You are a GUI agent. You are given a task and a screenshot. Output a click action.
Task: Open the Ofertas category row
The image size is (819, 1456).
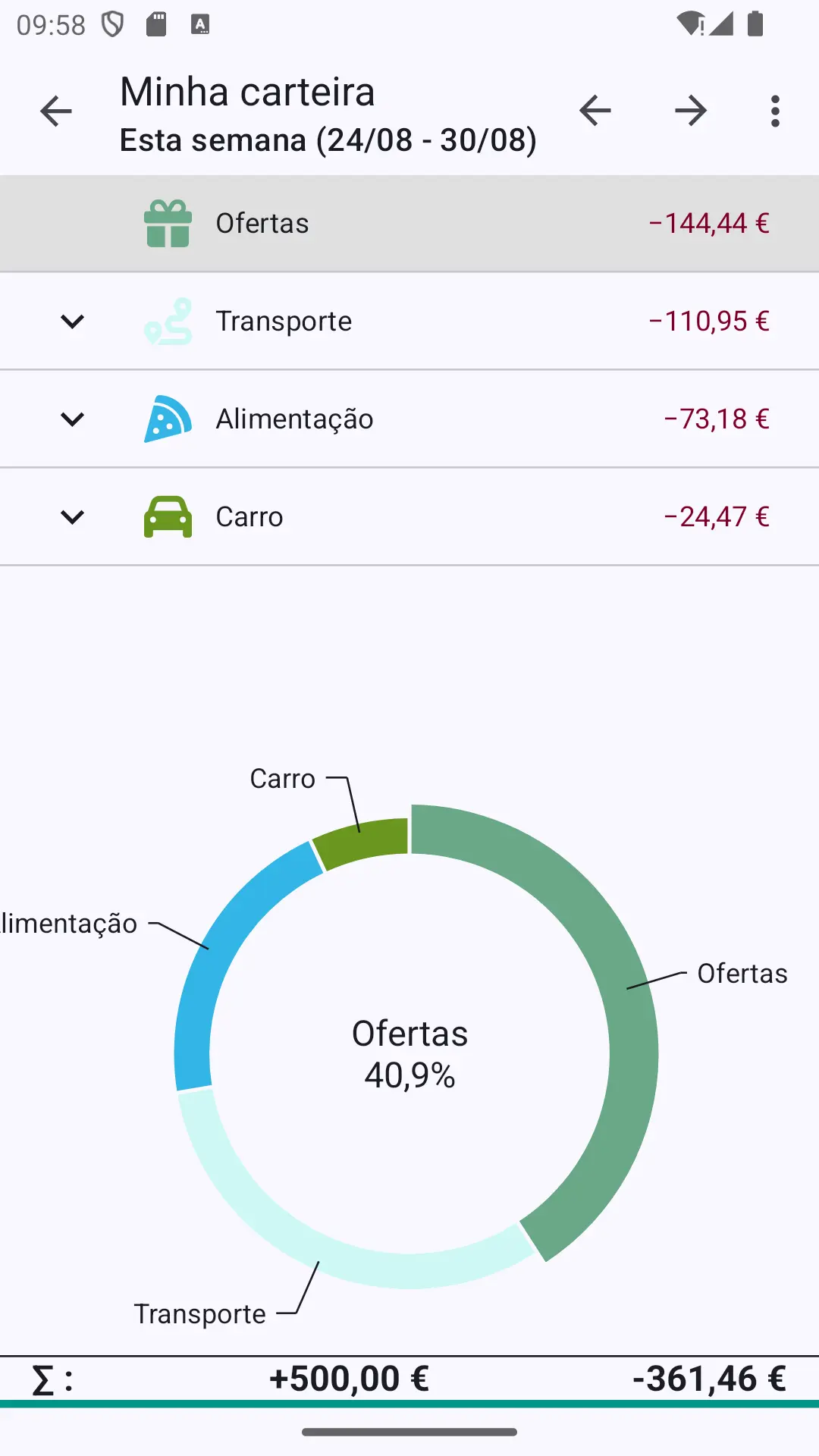point(409,224)
